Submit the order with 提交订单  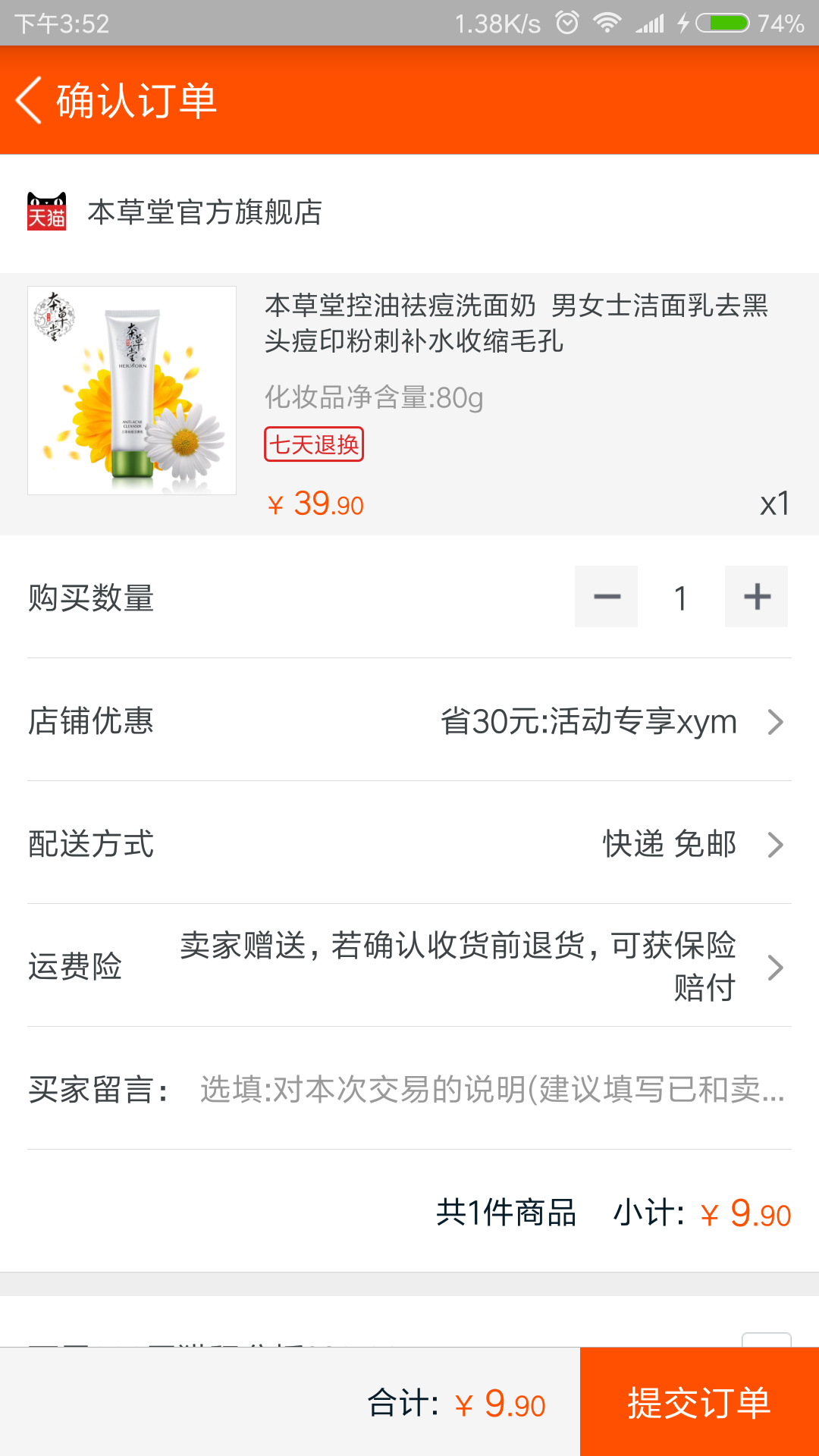pos(698,1402)
